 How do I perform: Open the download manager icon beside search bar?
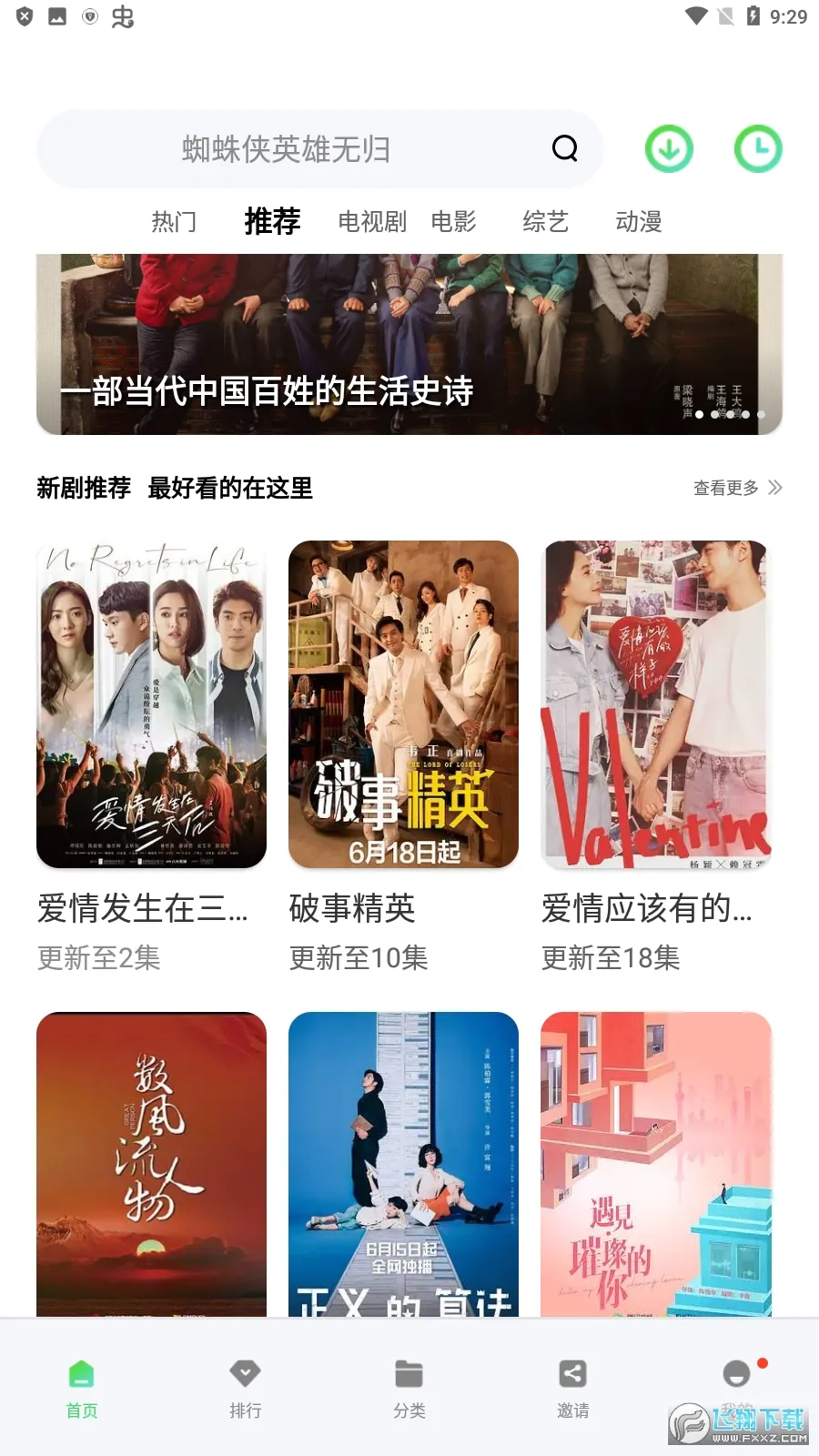[x=669, y=148]
